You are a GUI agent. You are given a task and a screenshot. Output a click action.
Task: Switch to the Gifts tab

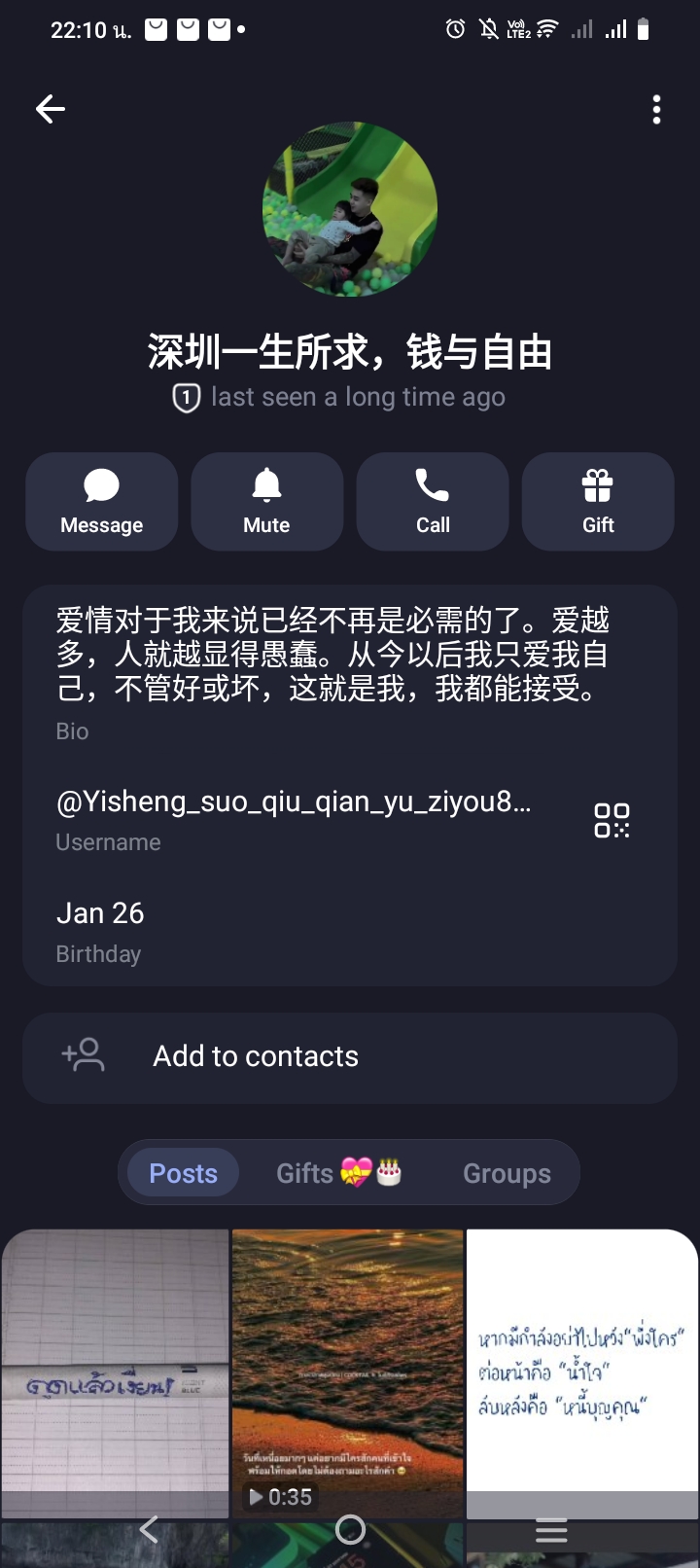click(338, 1173)
